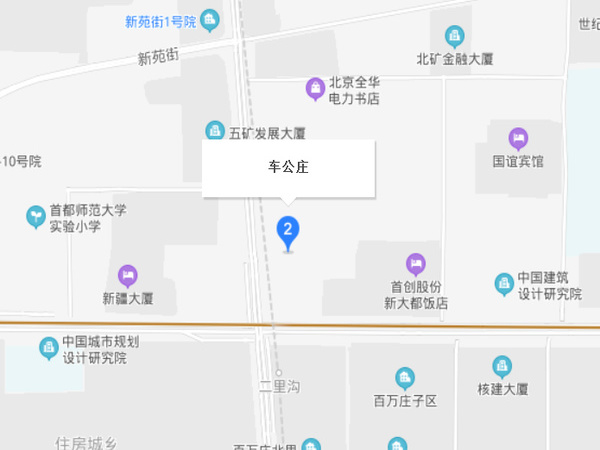
Task: Select the 百万庄子区 marker
Action: point(405,378)
